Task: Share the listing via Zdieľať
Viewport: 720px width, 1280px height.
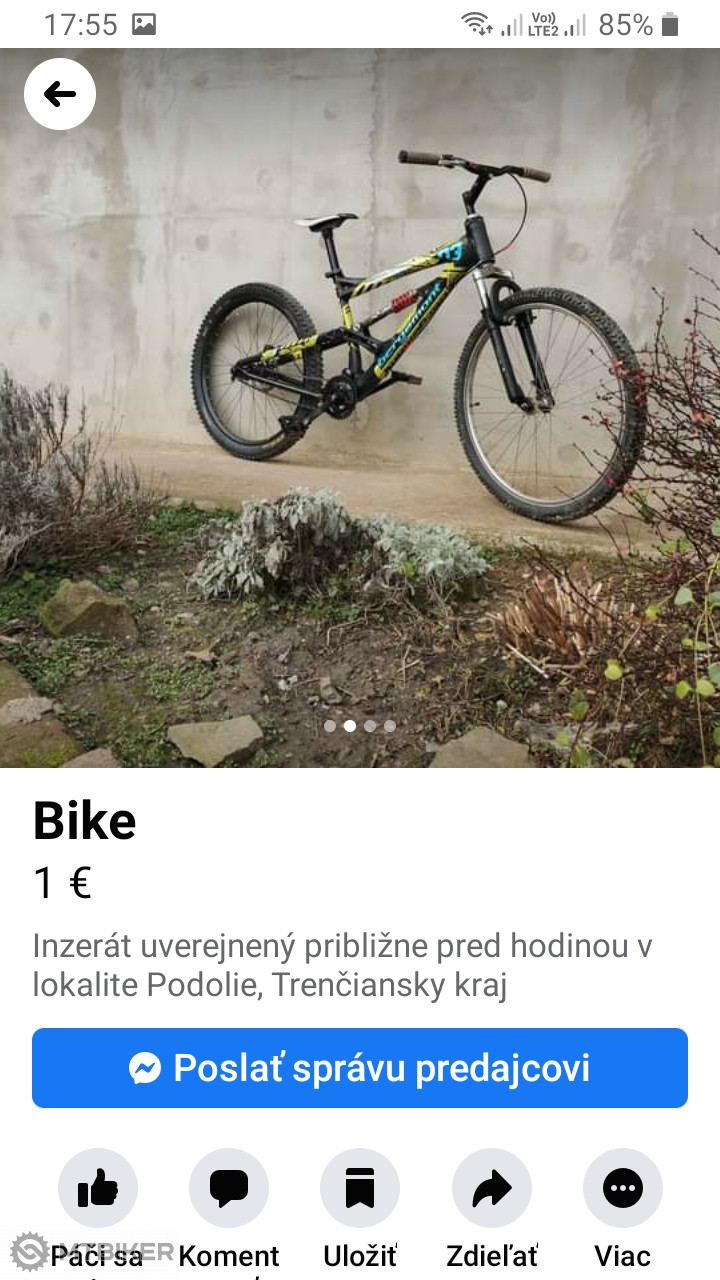Action: [x=491, y=1188]
